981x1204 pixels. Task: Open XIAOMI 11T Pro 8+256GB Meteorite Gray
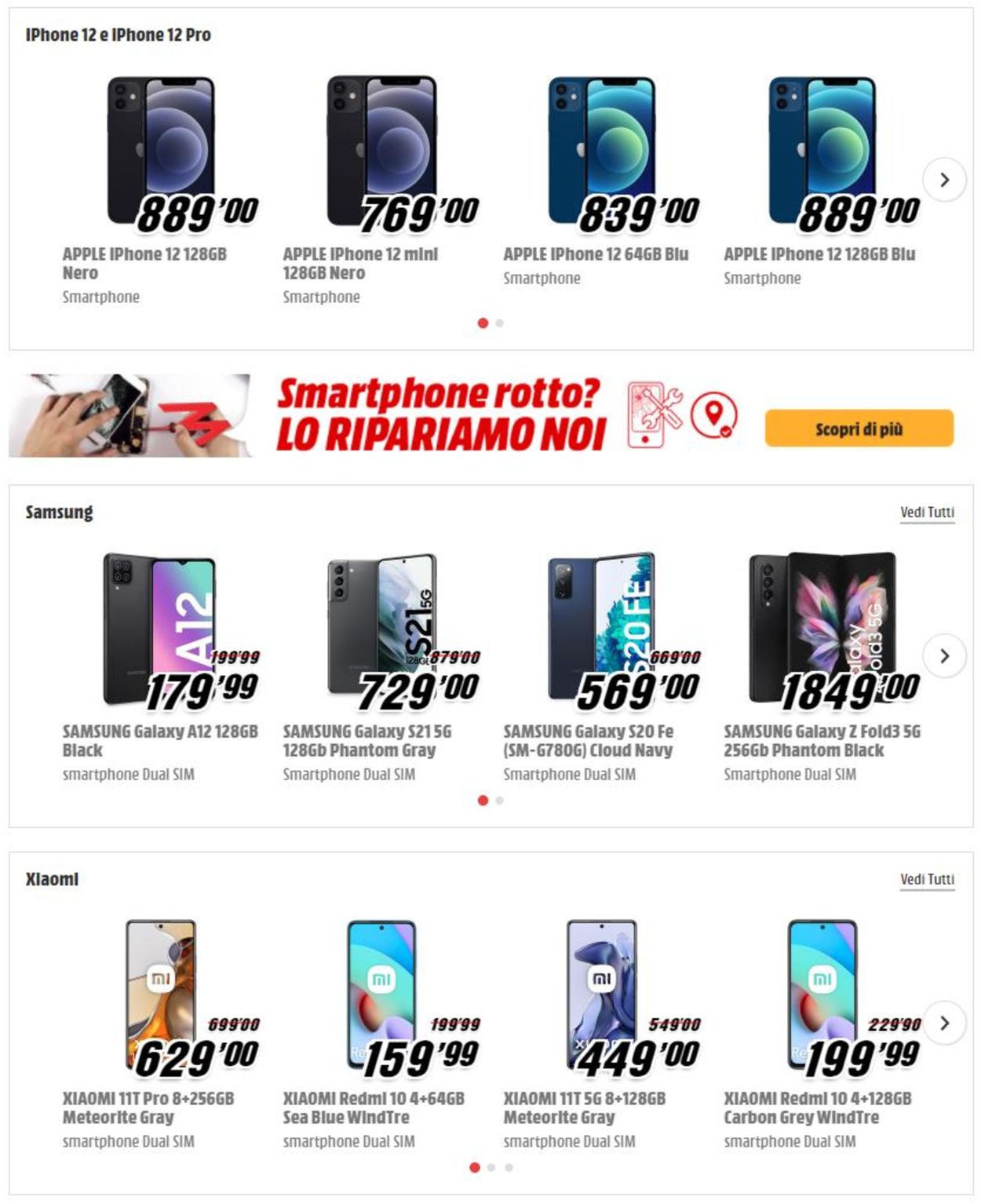click(148, 1107)
